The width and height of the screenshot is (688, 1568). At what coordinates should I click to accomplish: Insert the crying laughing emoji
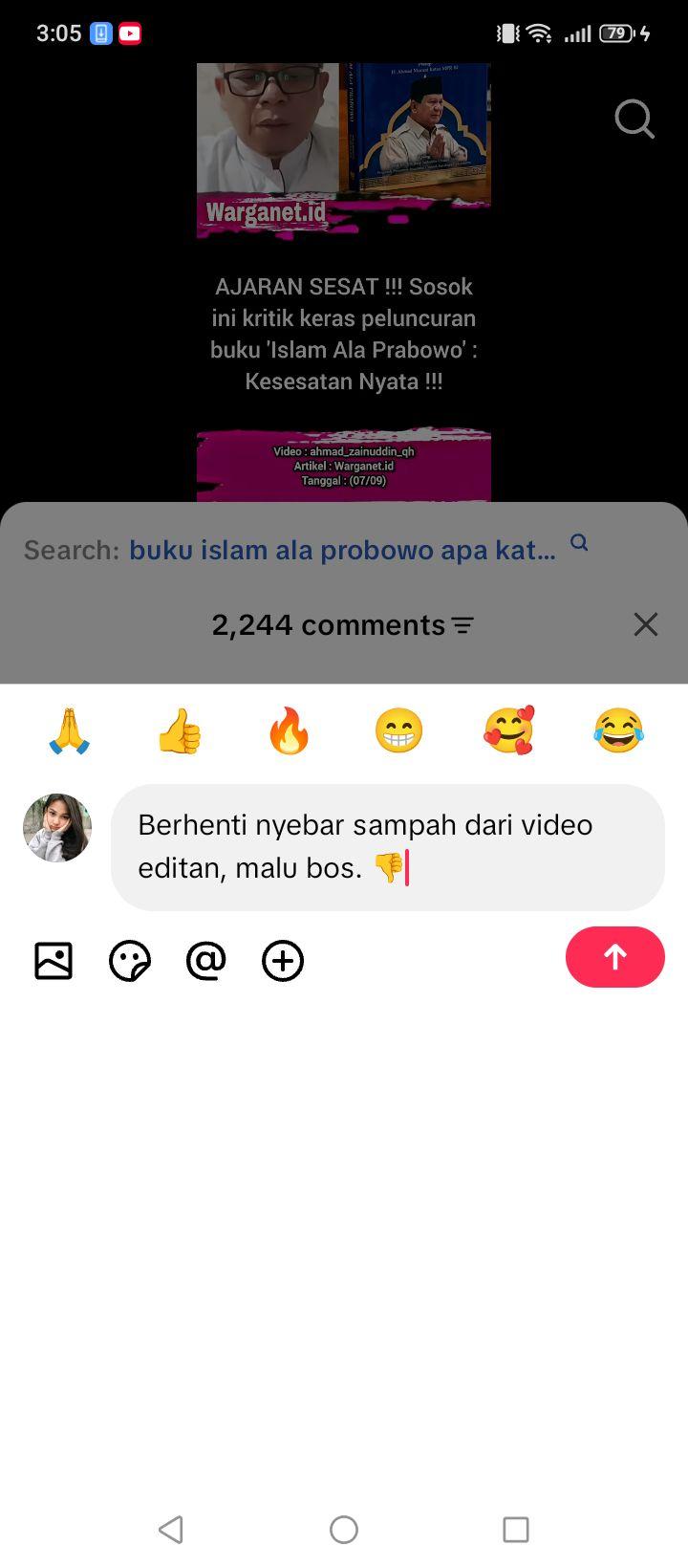tap(618, 731)
